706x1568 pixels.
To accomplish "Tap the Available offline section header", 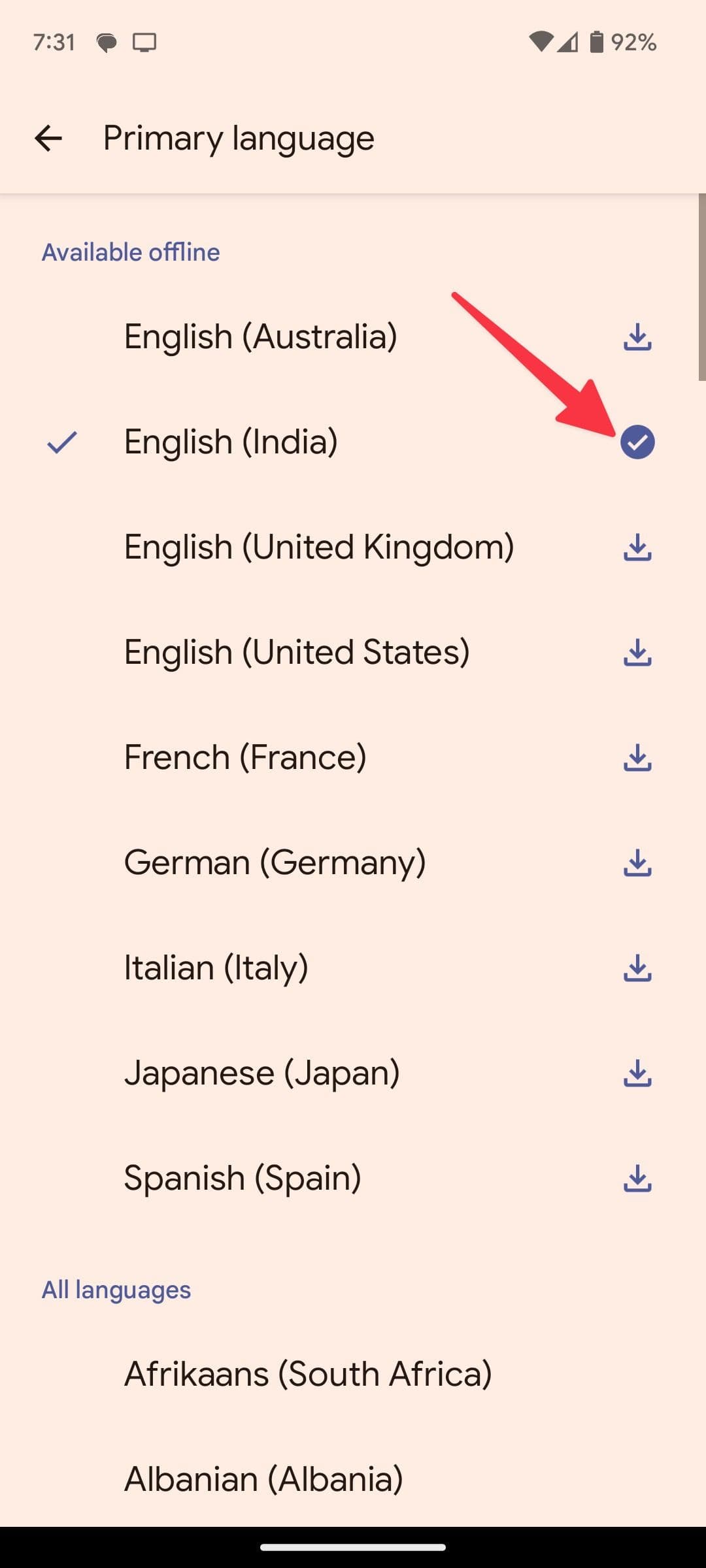I will point(130,252).
